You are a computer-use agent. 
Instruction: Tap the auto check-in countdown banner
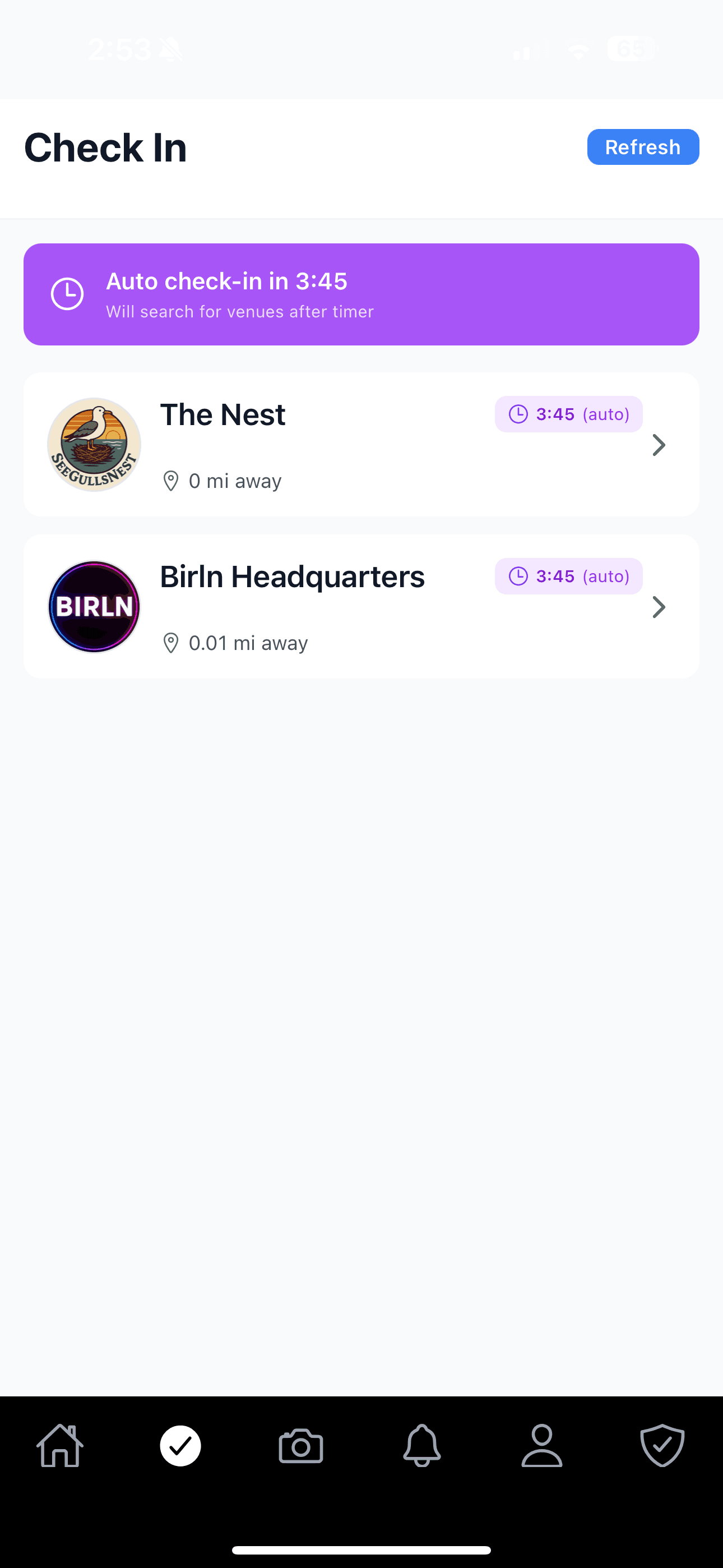point(361,294)
